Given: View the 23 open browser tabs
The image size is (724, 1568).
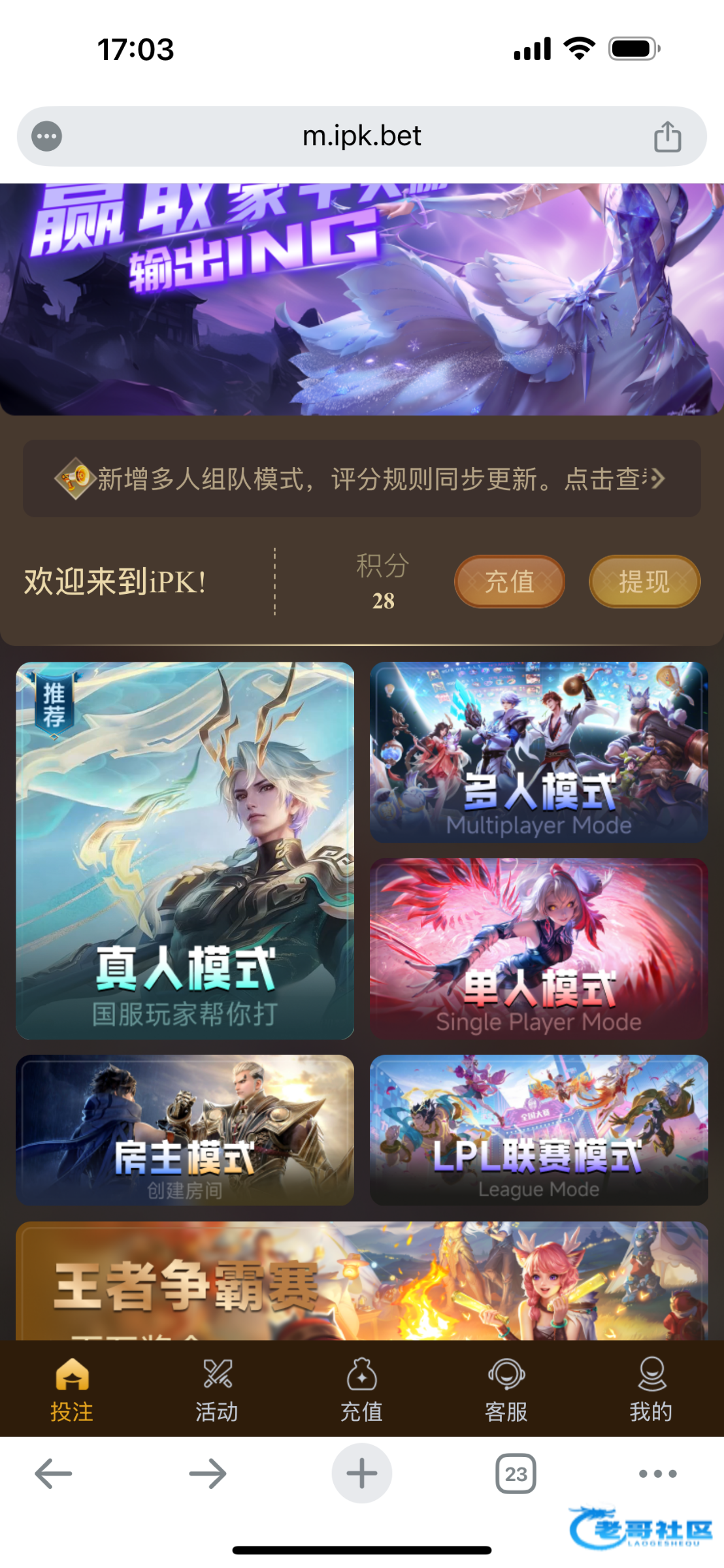Looking at the screenshot, I should click(516, 1474).
